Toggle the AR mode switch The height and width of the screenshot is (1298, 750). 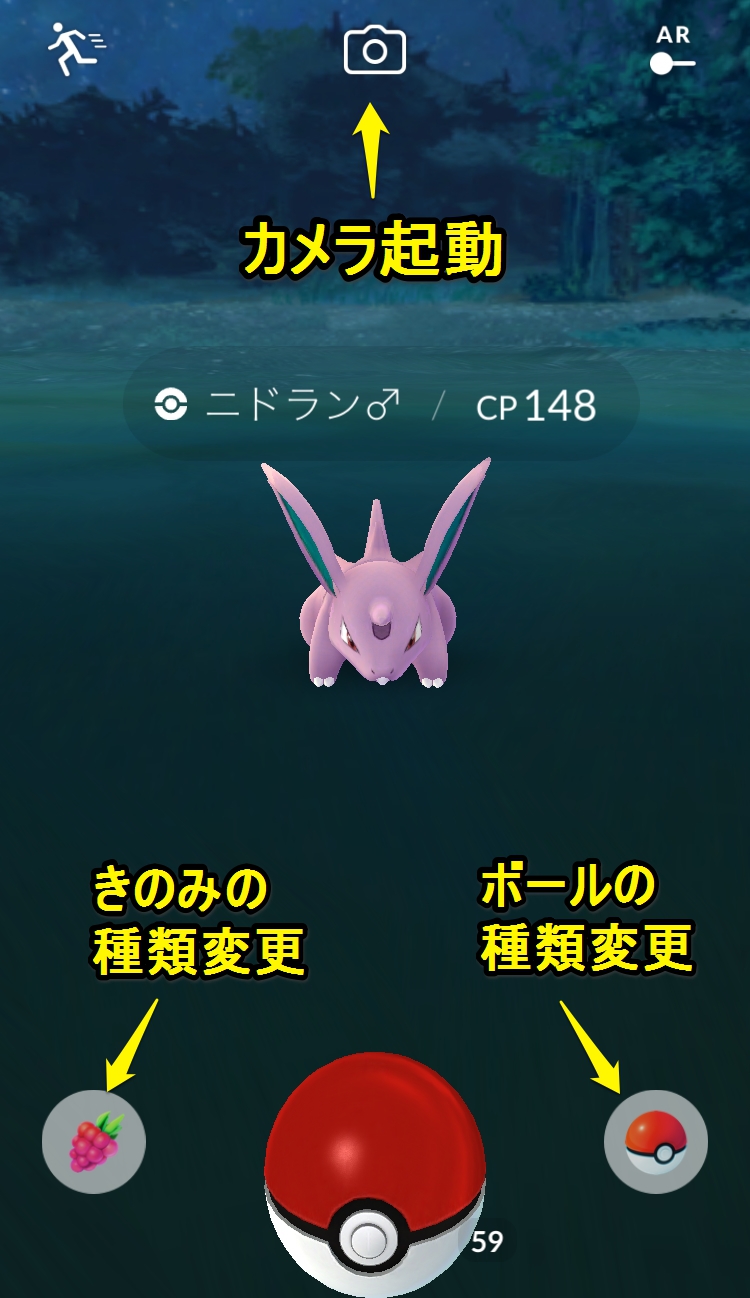click(x=672, y=62)
